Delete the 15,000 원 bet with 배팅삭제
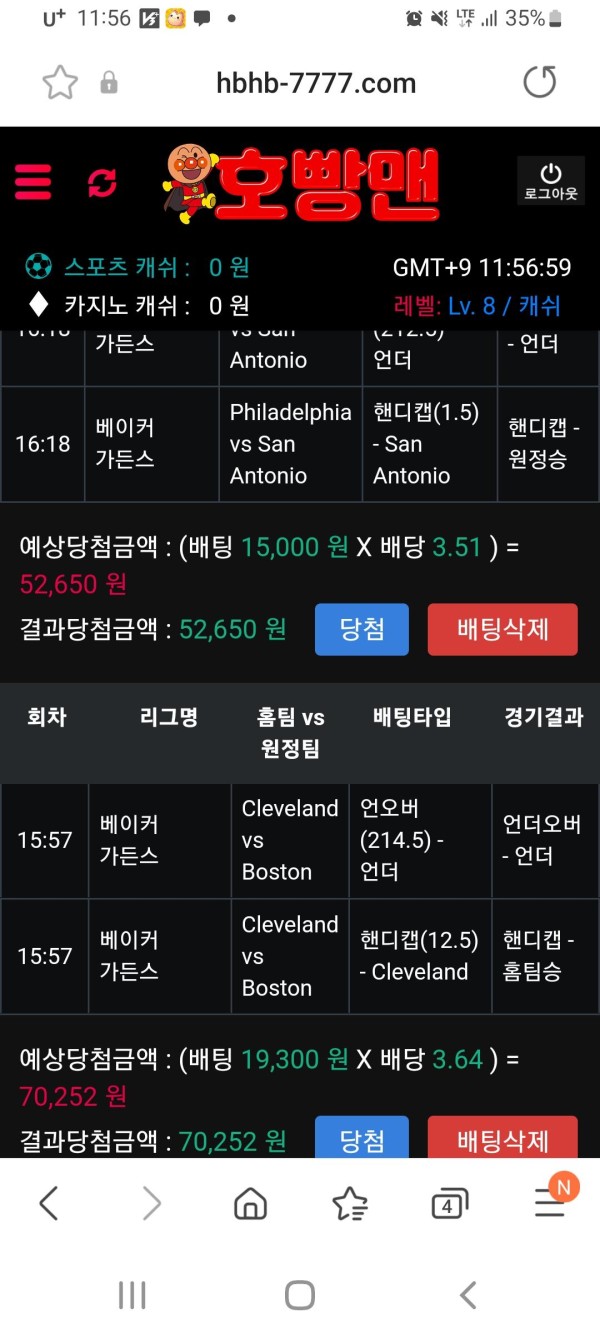This screenshot has height=1338, width=600. 503,630
